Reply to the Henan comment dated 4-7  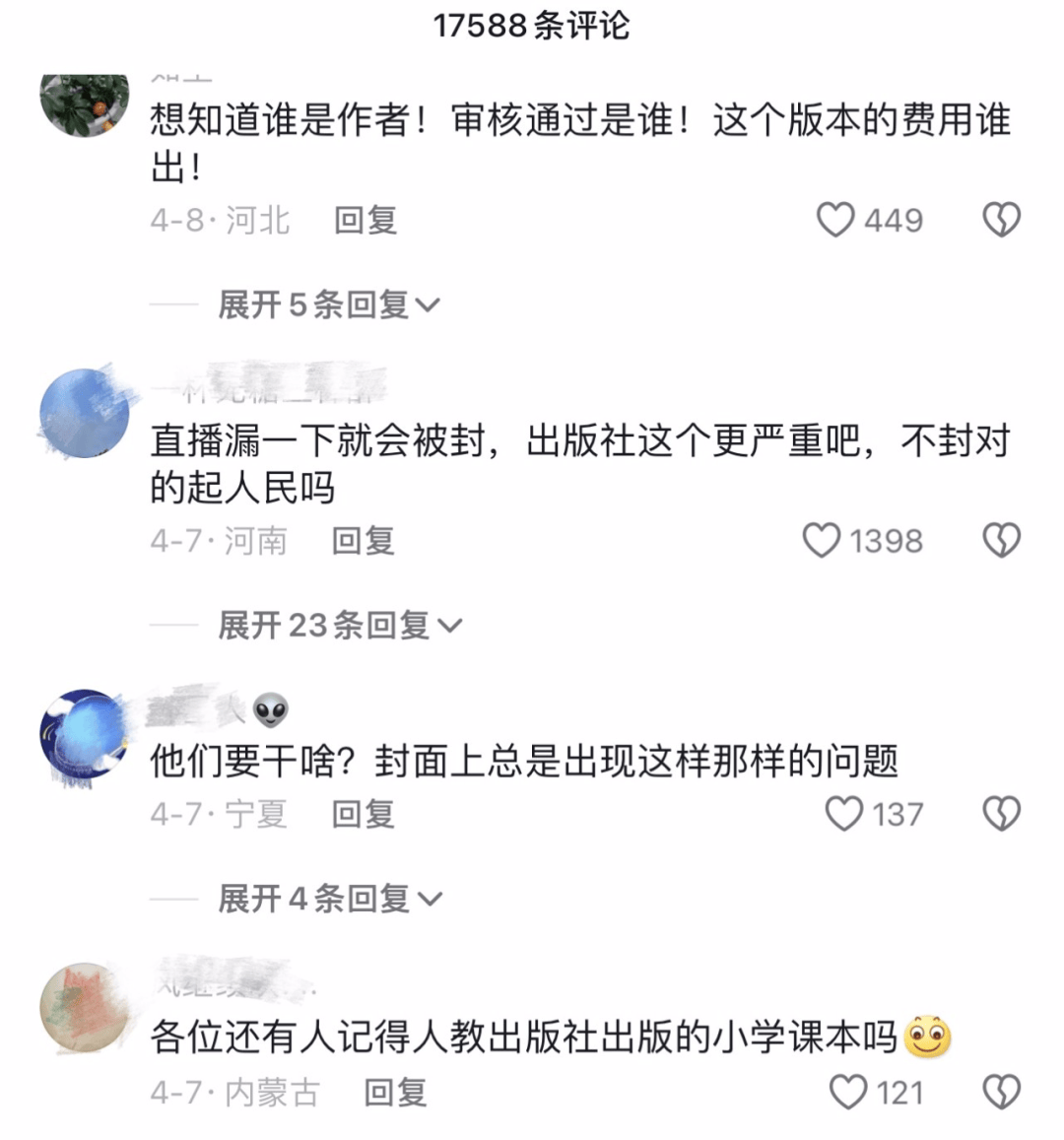point(363,540)
